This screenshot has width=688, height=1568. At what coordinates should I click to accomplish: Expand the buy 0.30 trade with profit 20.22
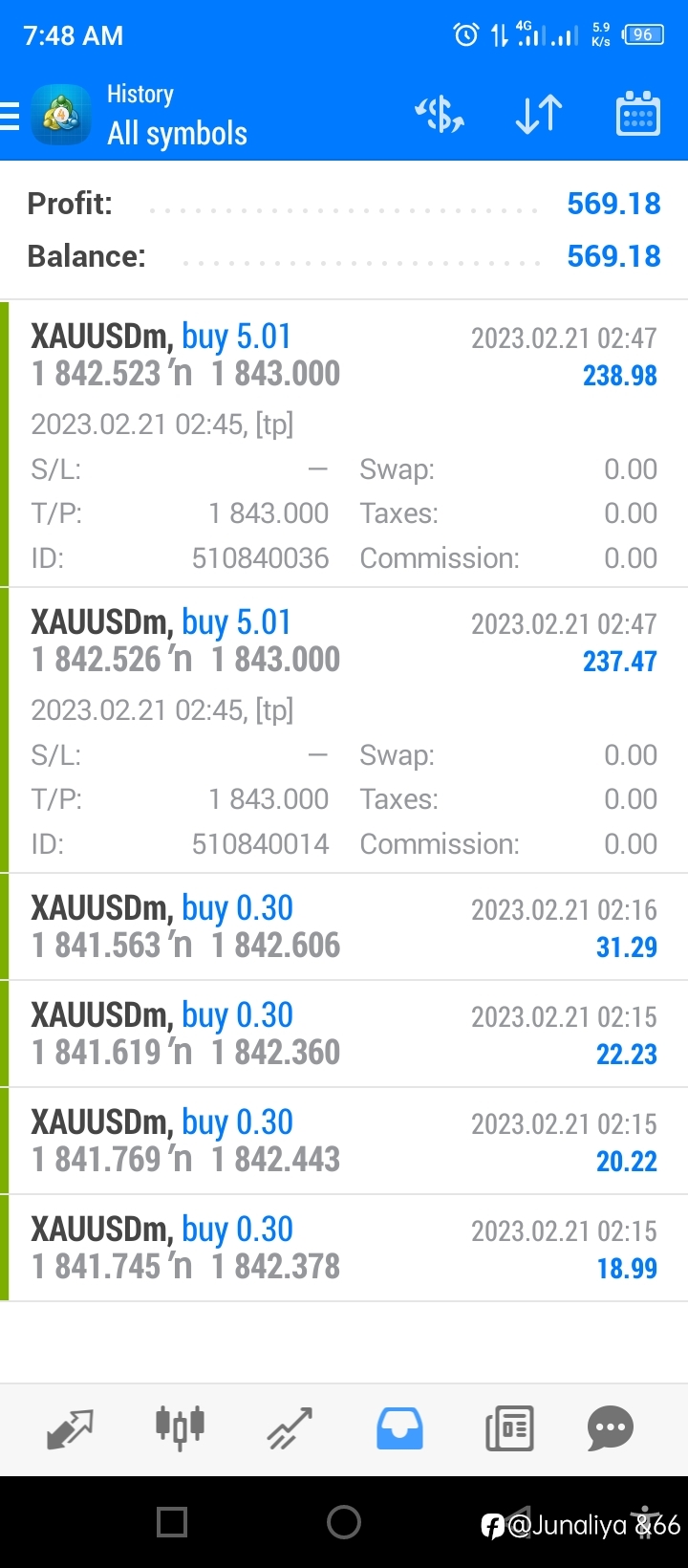[x=344, y=1141]
